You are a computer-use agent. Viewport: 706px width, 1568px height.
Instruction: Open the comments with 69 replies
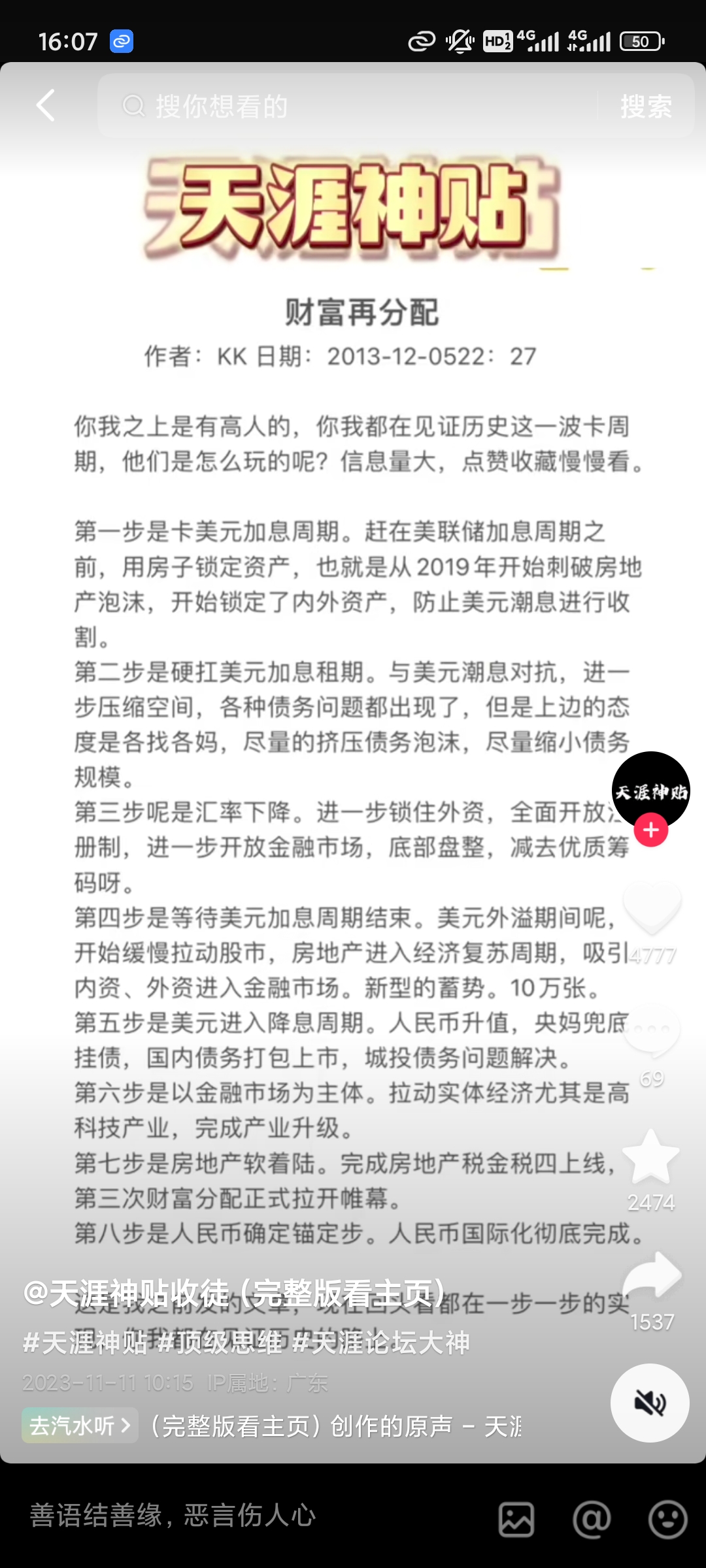(651, 1032)
